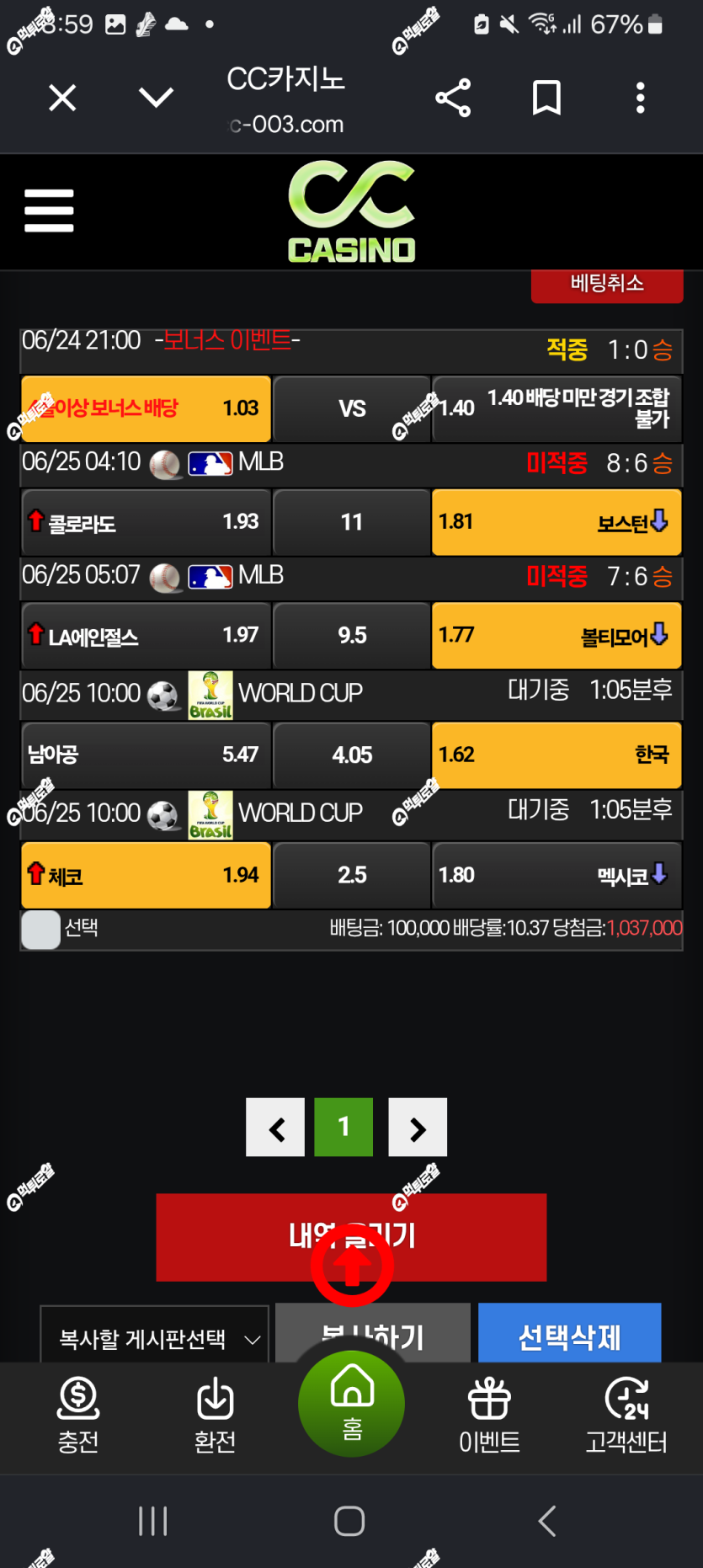
Task: Open the 고객센터 tab
Action: (626, 1416)
